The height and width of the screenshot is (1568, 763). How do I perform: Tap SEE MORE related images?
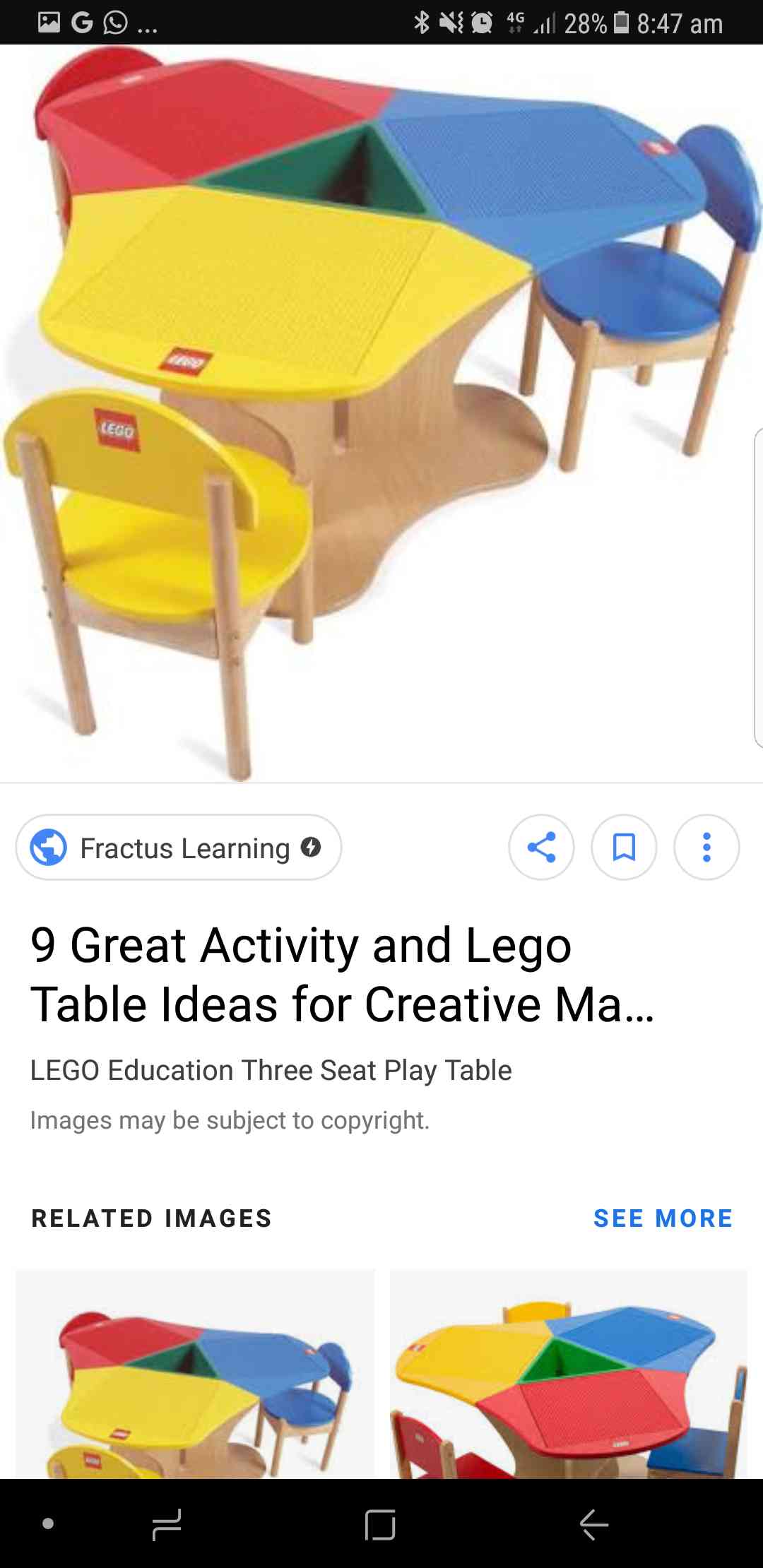(663, 1218)
